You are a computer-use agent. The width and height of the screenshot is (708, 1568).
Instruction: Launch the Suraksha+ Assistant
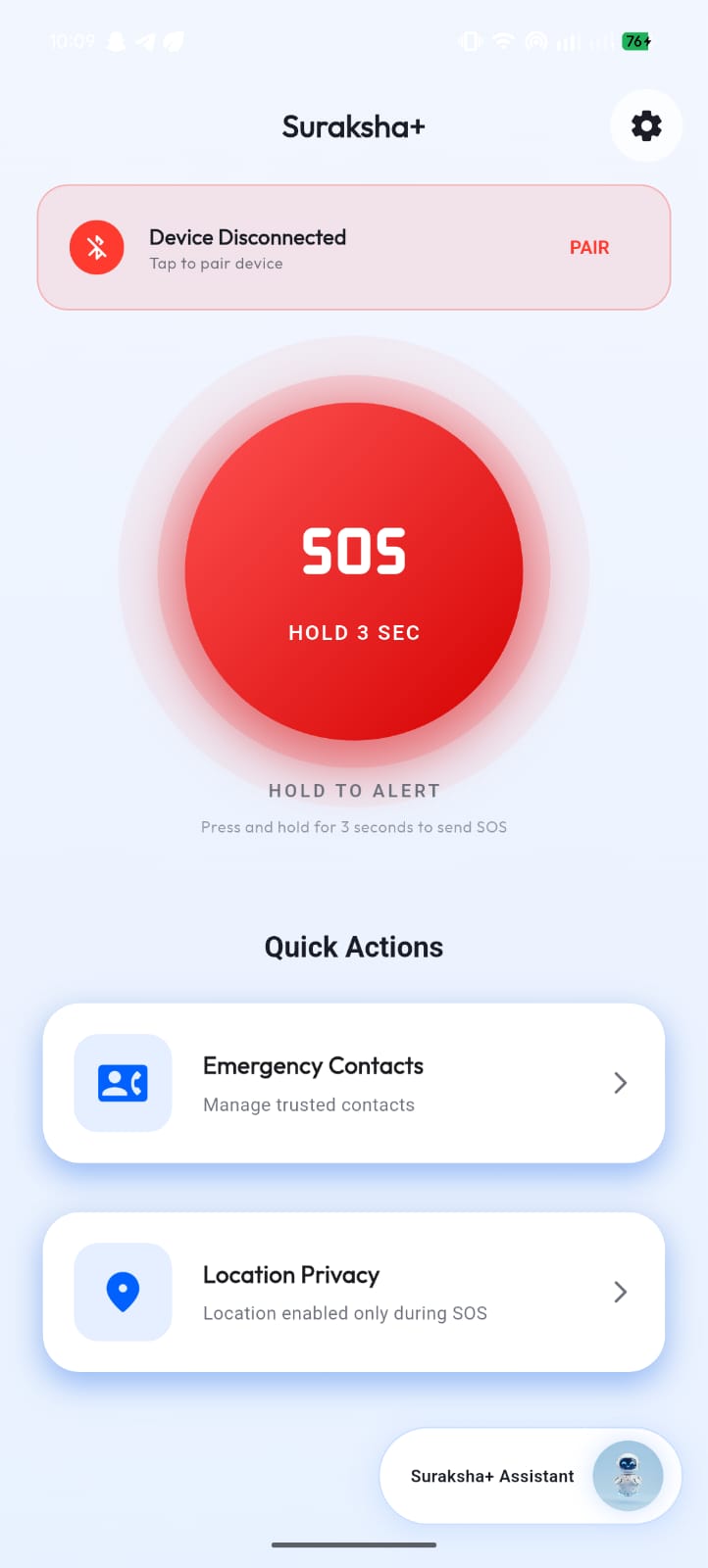coord(530,1476)
